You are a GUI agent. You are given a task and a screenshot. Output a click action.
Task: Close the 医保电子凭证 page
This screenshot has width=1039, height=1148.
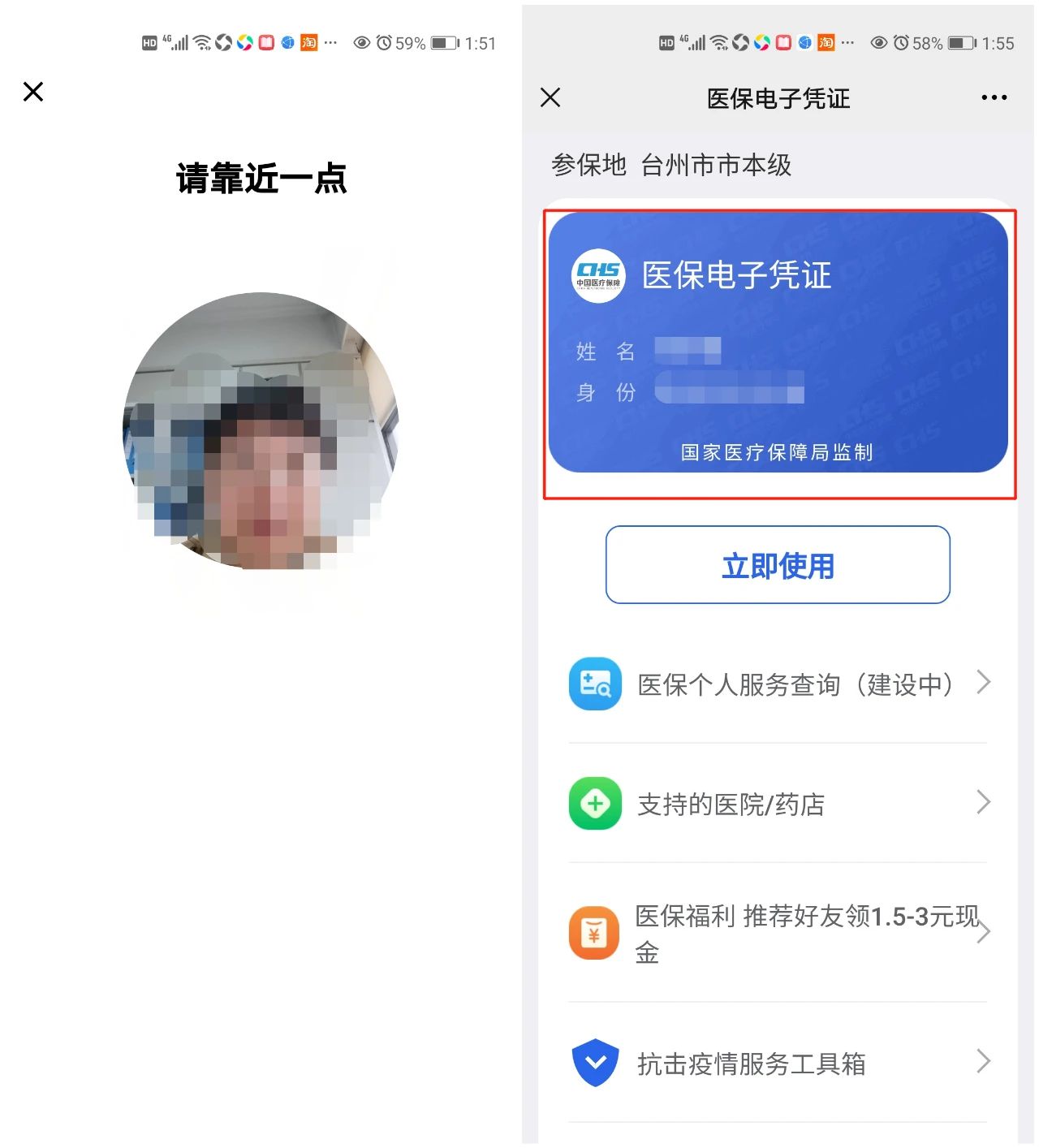tap(550, 98)
